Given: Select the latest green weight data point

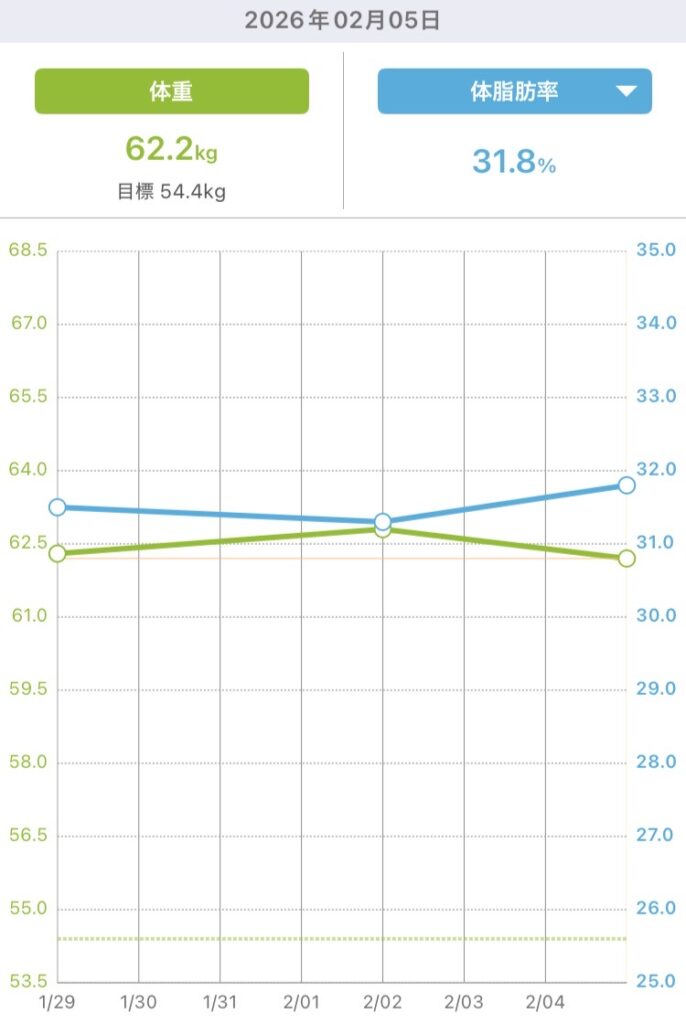Looking at the screenshot, I should click(626, 558).
